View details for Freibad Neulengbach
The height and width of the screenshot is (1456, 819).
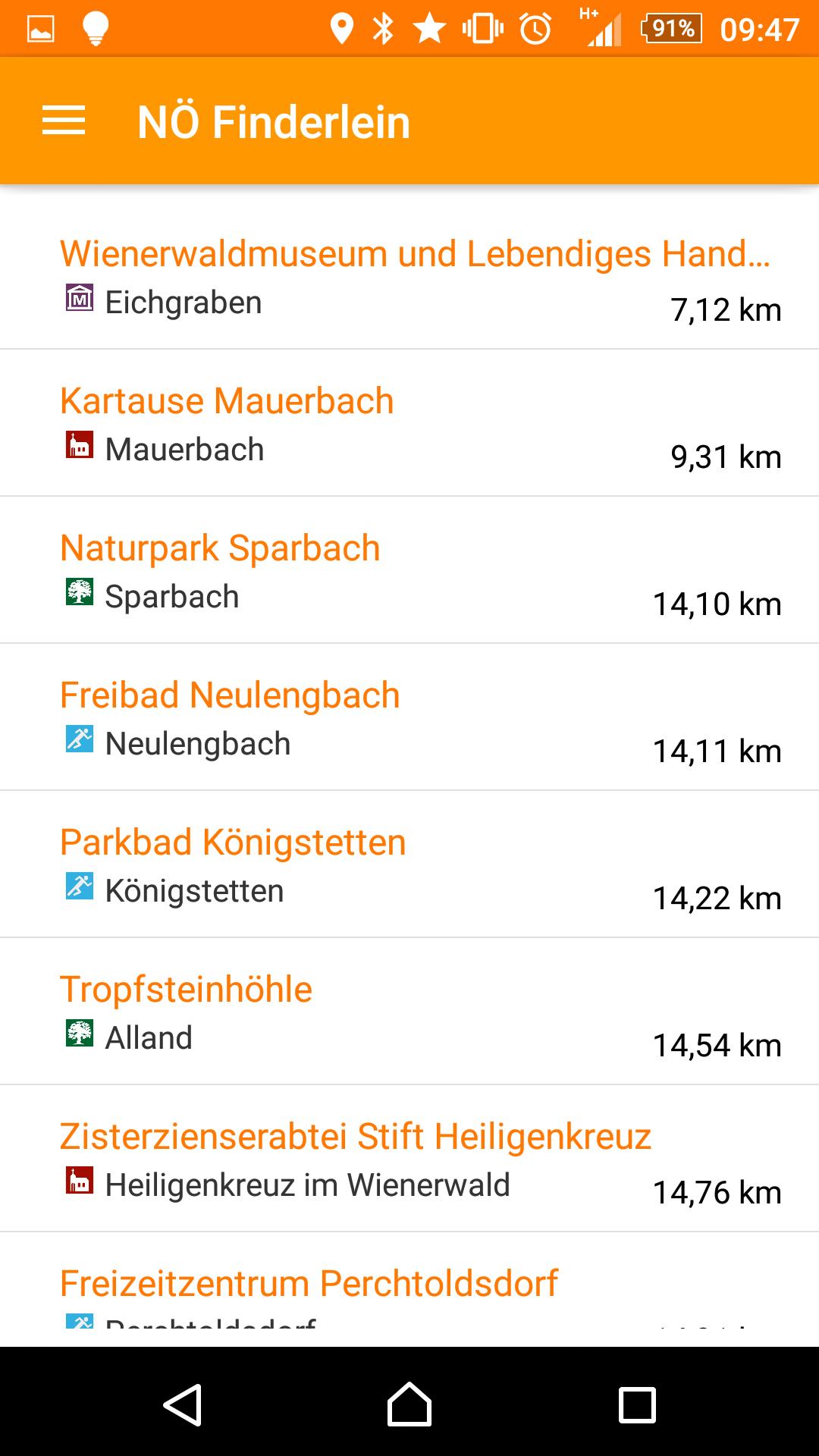[409, 717]
